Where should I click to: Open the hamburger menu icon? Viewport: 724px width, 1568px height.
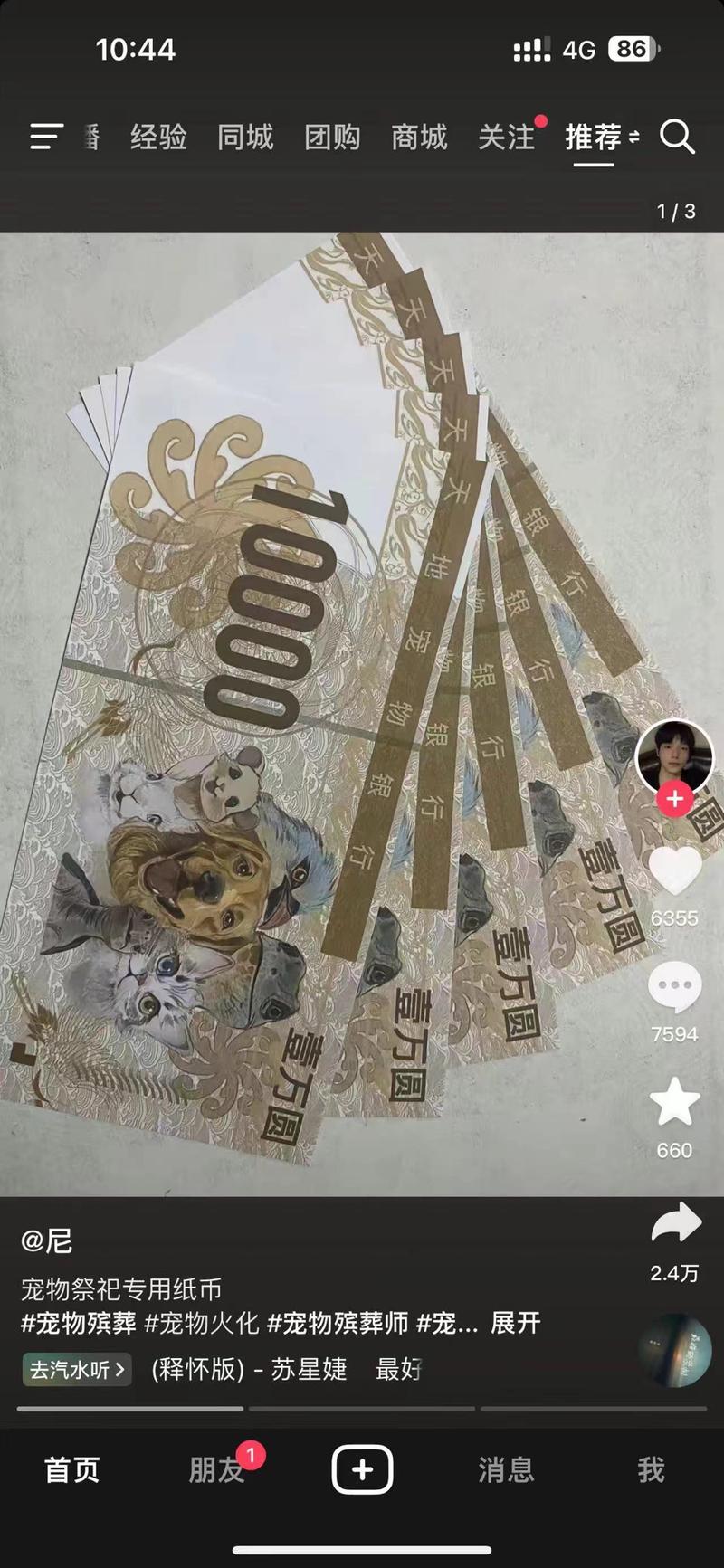(x=45, y=137)
